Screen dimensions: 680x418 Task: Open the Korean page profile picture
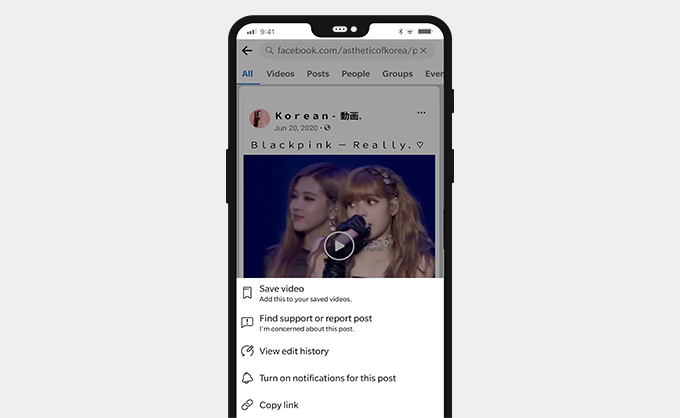(x=260, y=119)
